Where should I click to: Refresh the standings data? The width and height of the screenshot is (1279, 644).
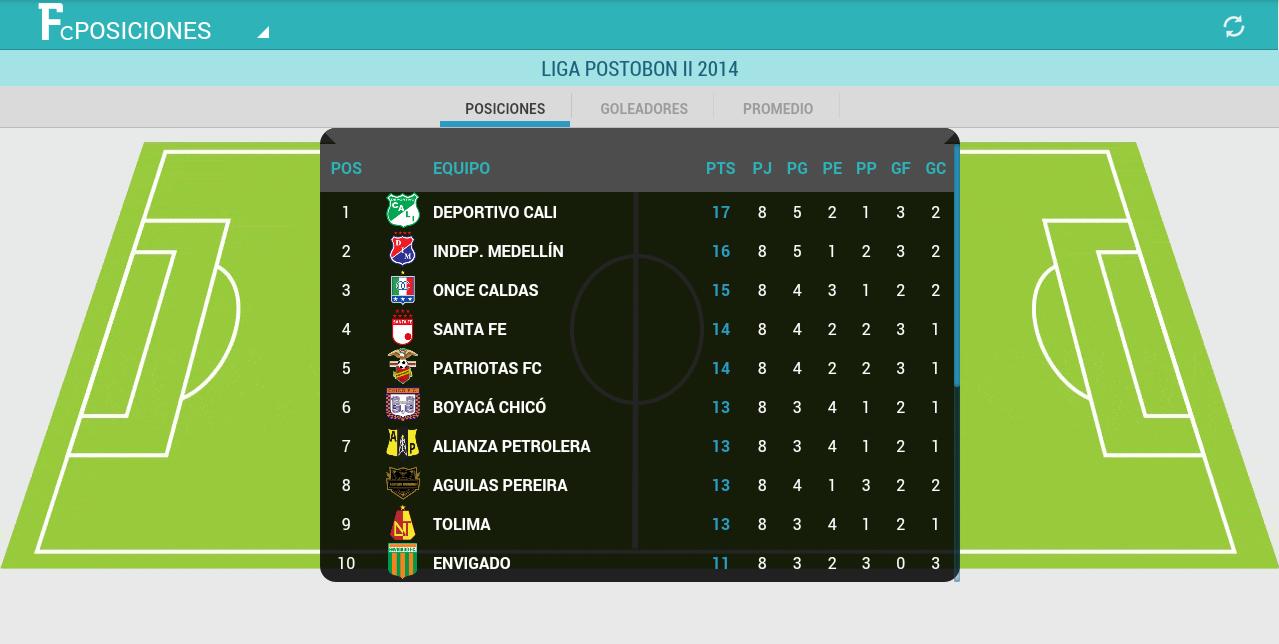pyautogui.click(x=1234, y=27)
